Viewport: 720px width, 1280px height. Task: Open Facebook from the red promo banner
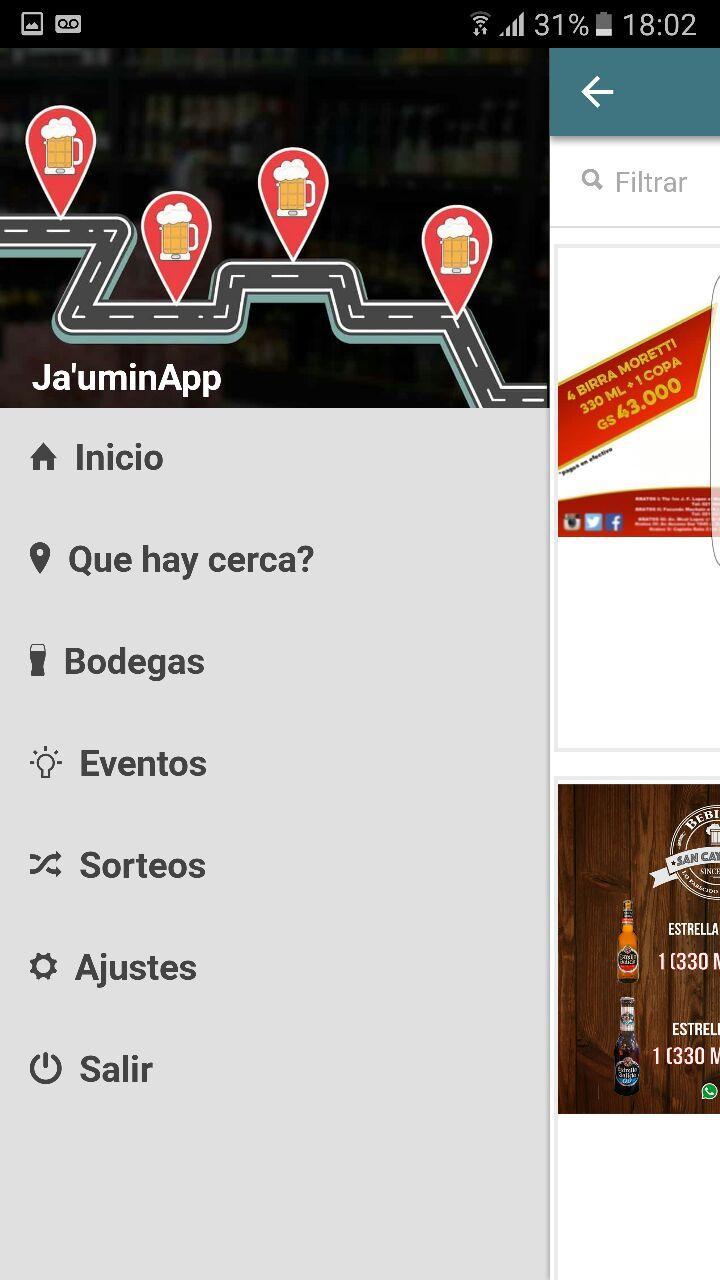click(x=616, y=522)
